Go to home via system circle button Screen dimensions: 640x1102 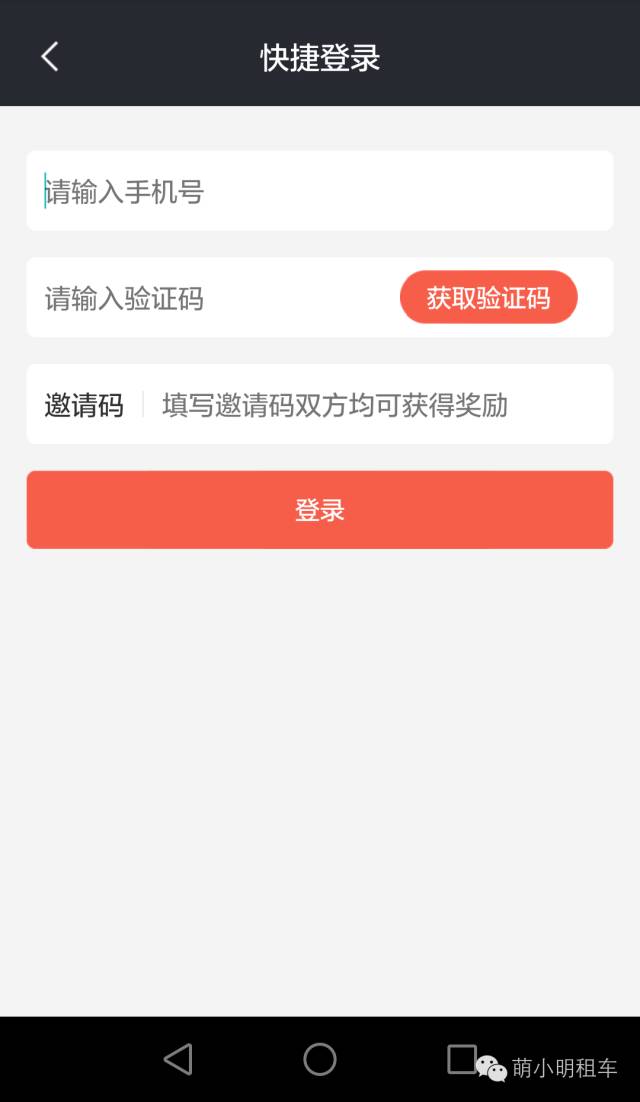click(320, 1059)
